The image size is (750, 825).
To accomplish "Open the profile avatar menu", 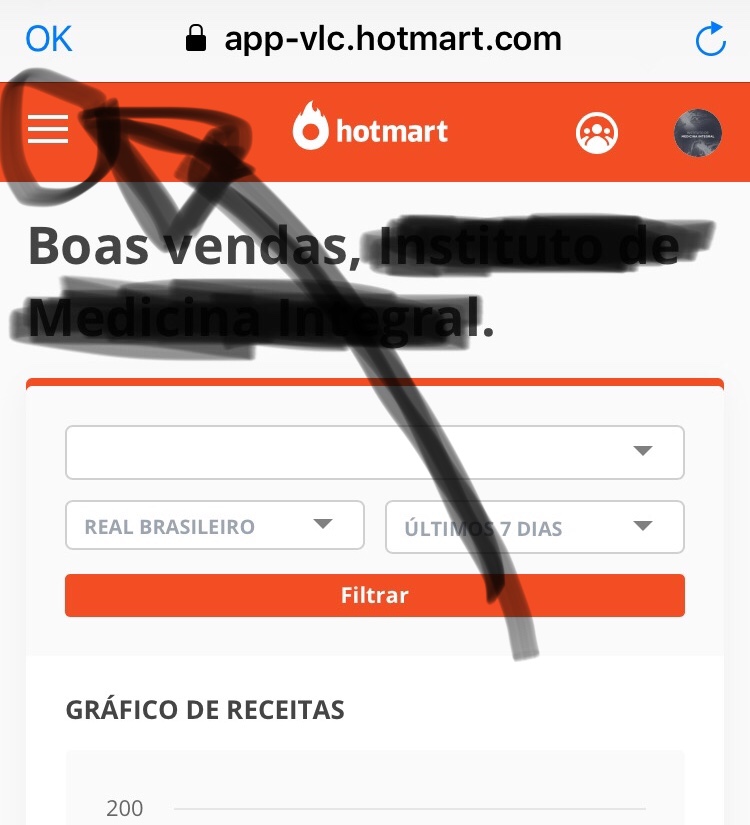I will [x=697, y=133].
